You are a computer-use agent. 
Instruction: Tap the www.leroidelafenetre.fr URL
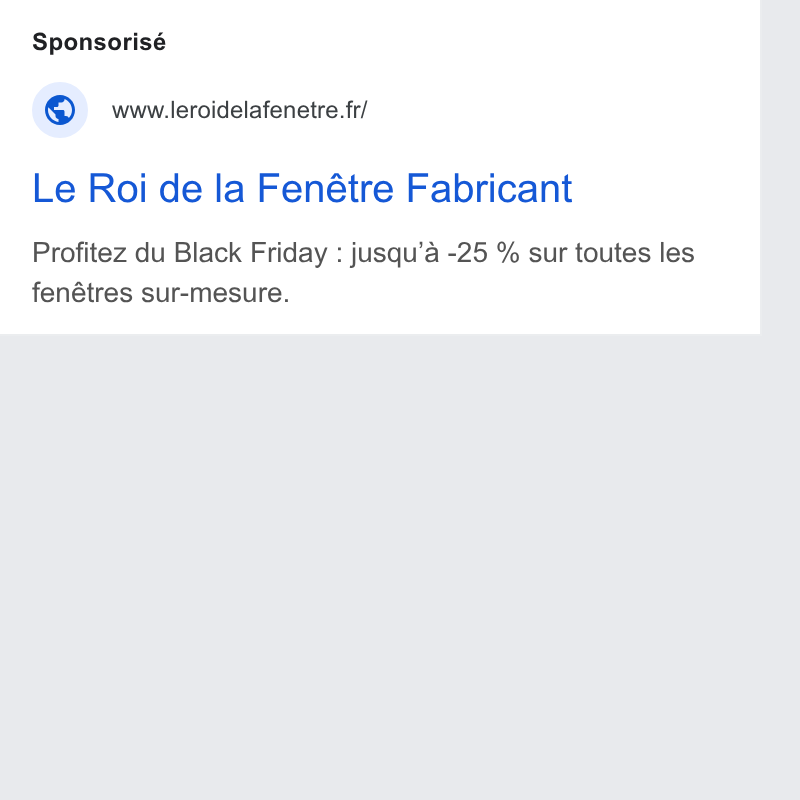click(239, 110)
